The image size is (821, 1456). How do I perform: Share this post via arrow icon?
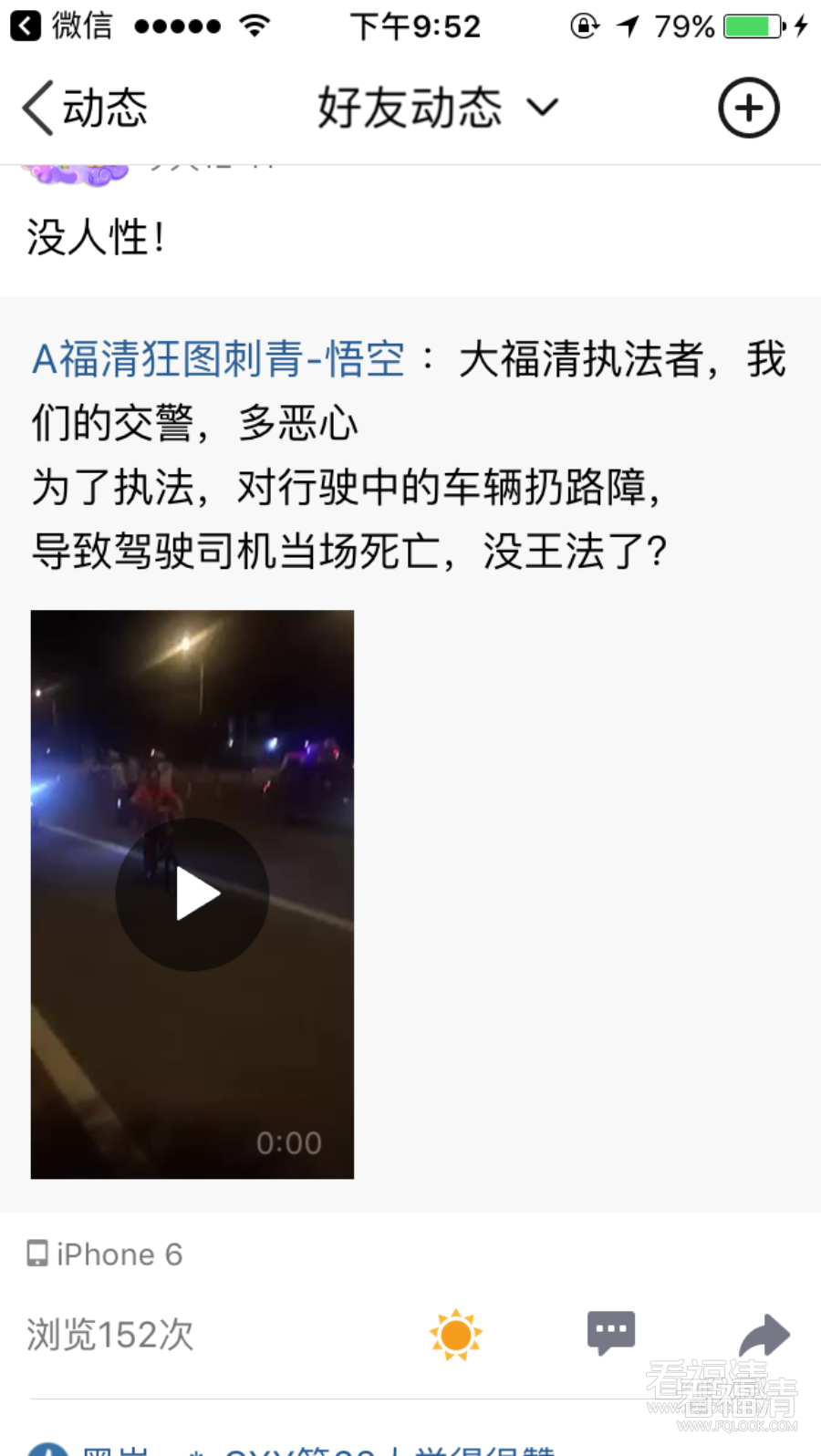(x=764, y=1335)
